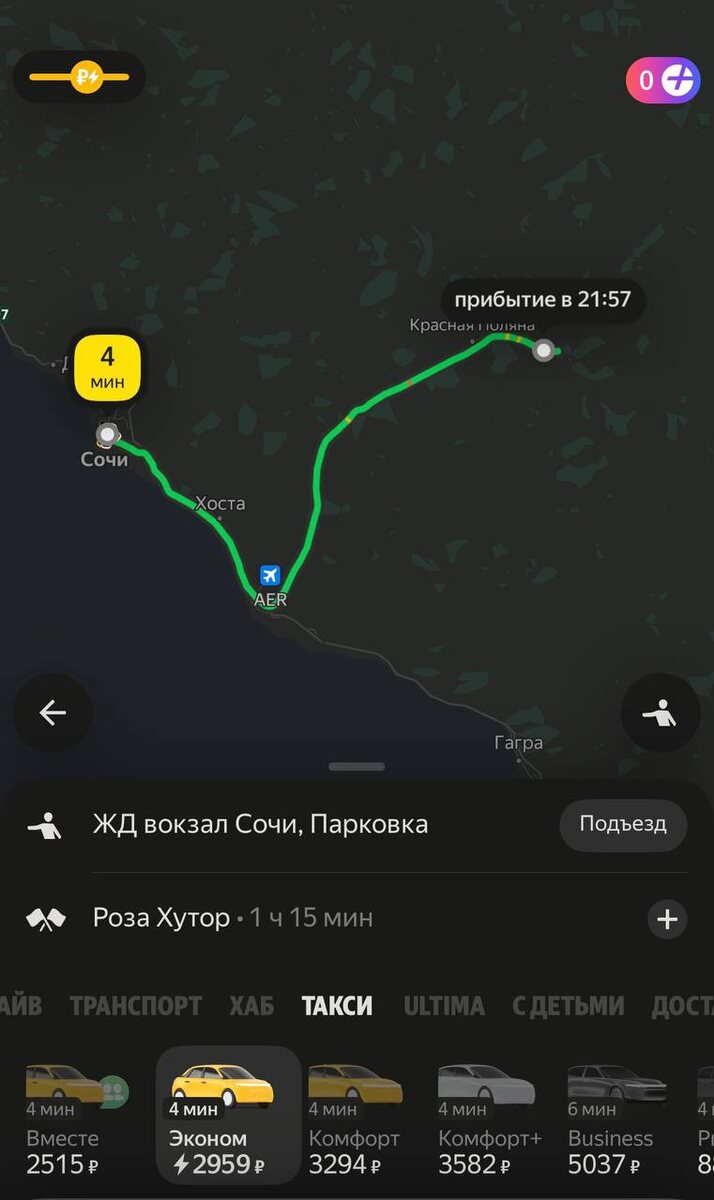714x1200 pixels.
Task: Open the ruble price slider control
Action: (79, 77)
